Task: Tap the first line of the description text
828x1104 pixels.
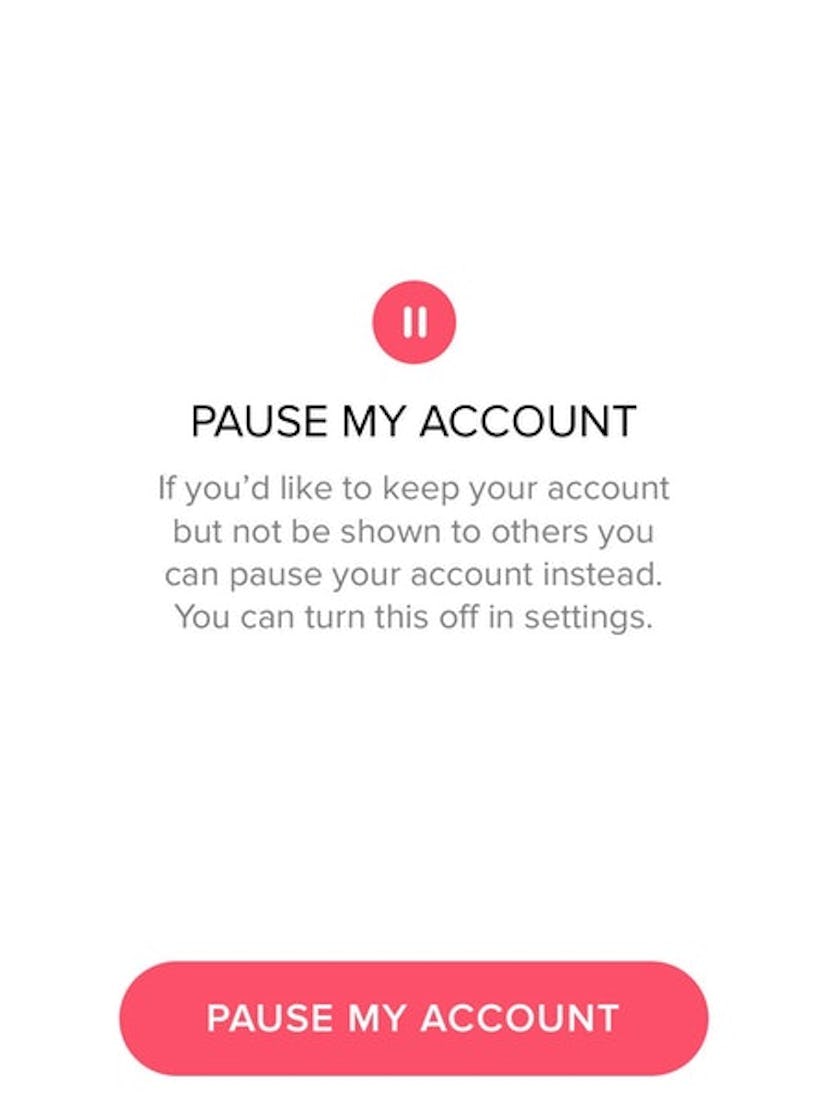Action: [414, 487]
